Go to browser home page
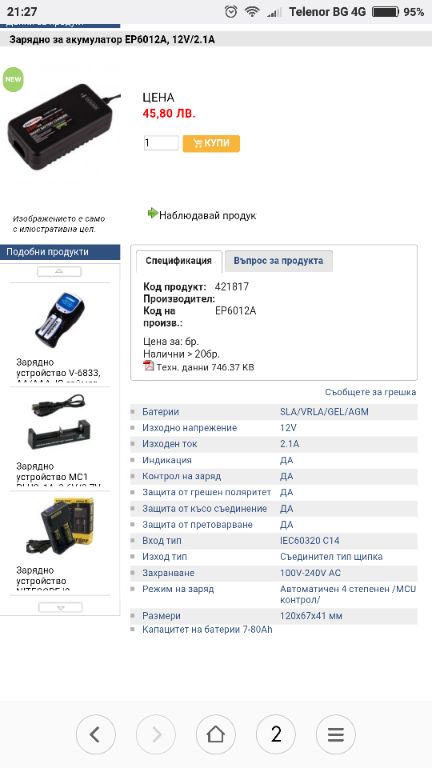Image resolution: width=432 pixels, height=768 pixels. pyautogui.click(x=216, y=734)
